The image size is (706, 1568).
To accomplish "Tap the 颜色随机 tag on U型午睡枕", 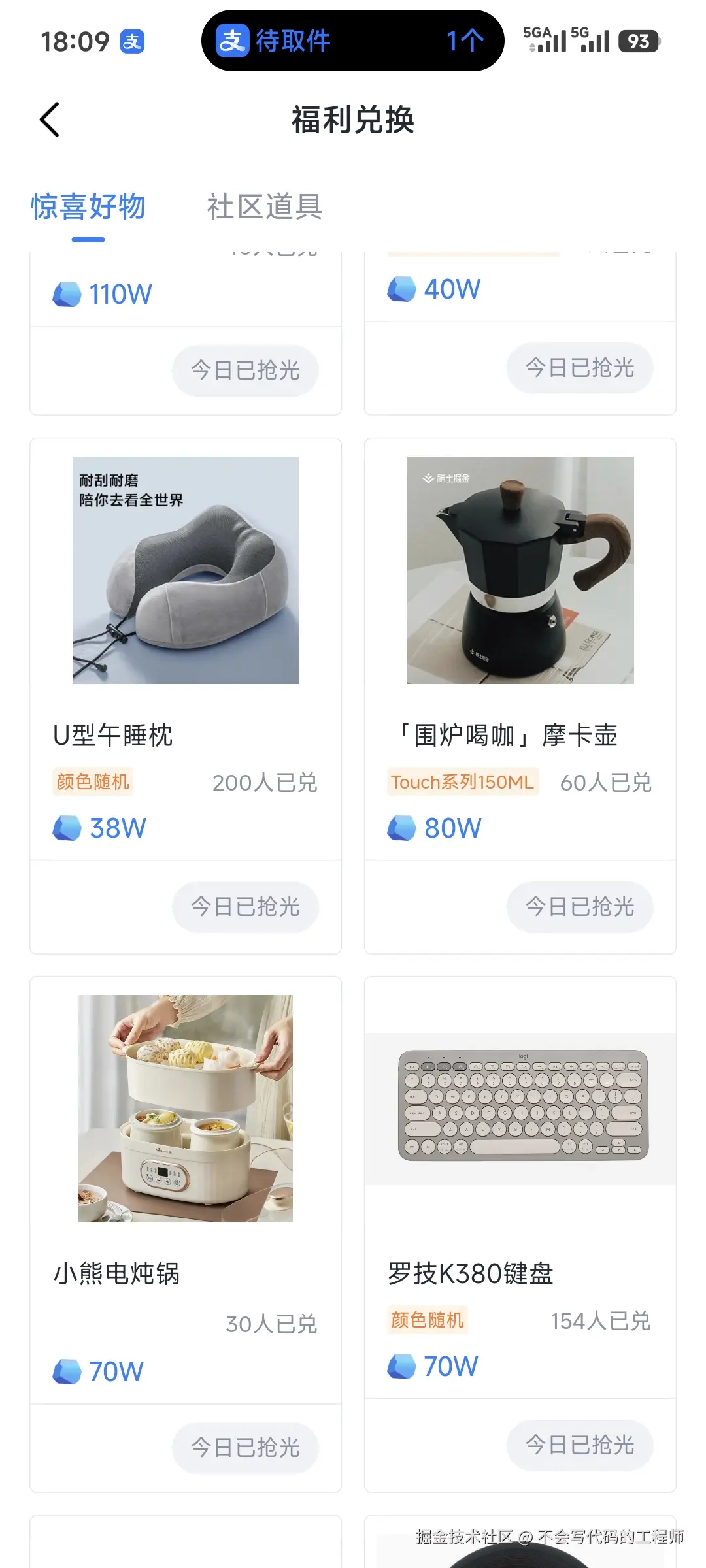I will tap(93, 781).
